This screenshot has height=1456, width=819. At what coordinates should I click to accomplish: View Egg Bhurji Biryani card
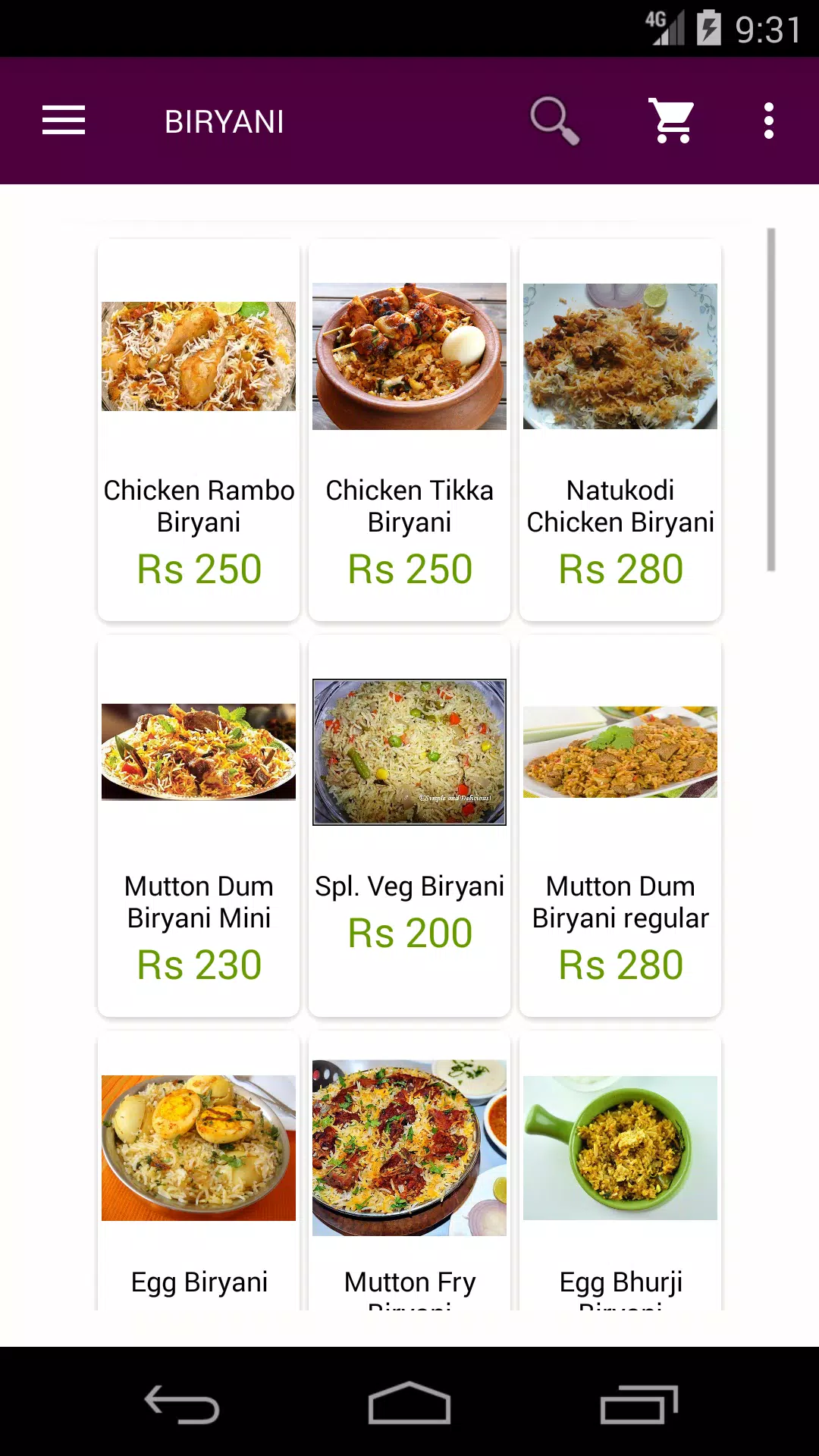620,1172
